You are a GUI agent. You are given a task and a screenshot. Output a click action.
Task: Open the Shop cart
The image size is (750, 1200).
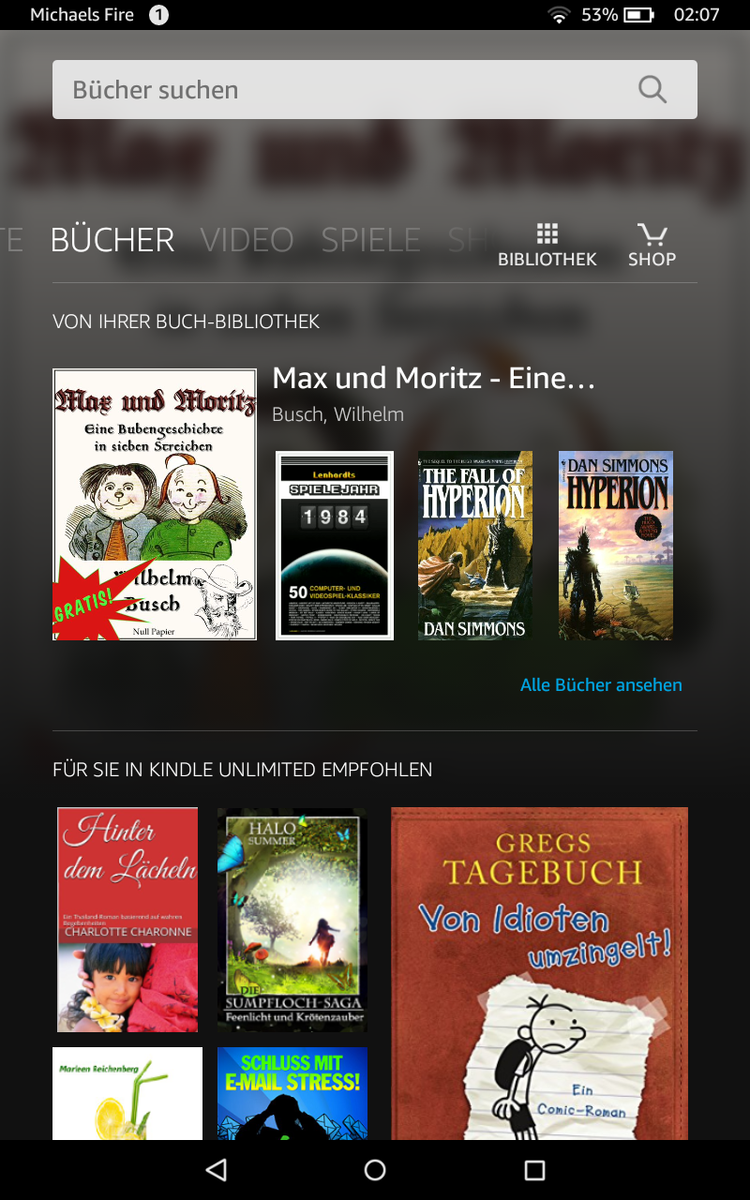[x=652, y=245]
